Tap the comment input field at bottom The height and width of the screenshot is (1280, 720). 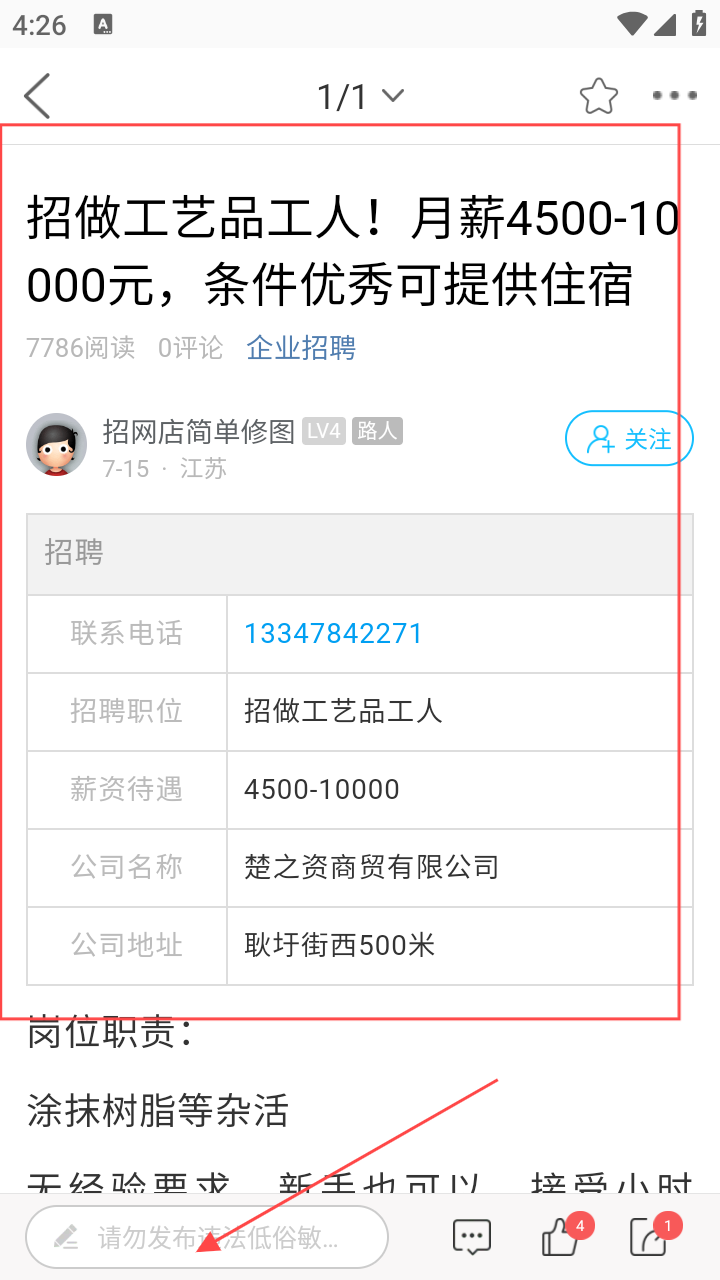pyautogui.click(x=206, y=1237)
